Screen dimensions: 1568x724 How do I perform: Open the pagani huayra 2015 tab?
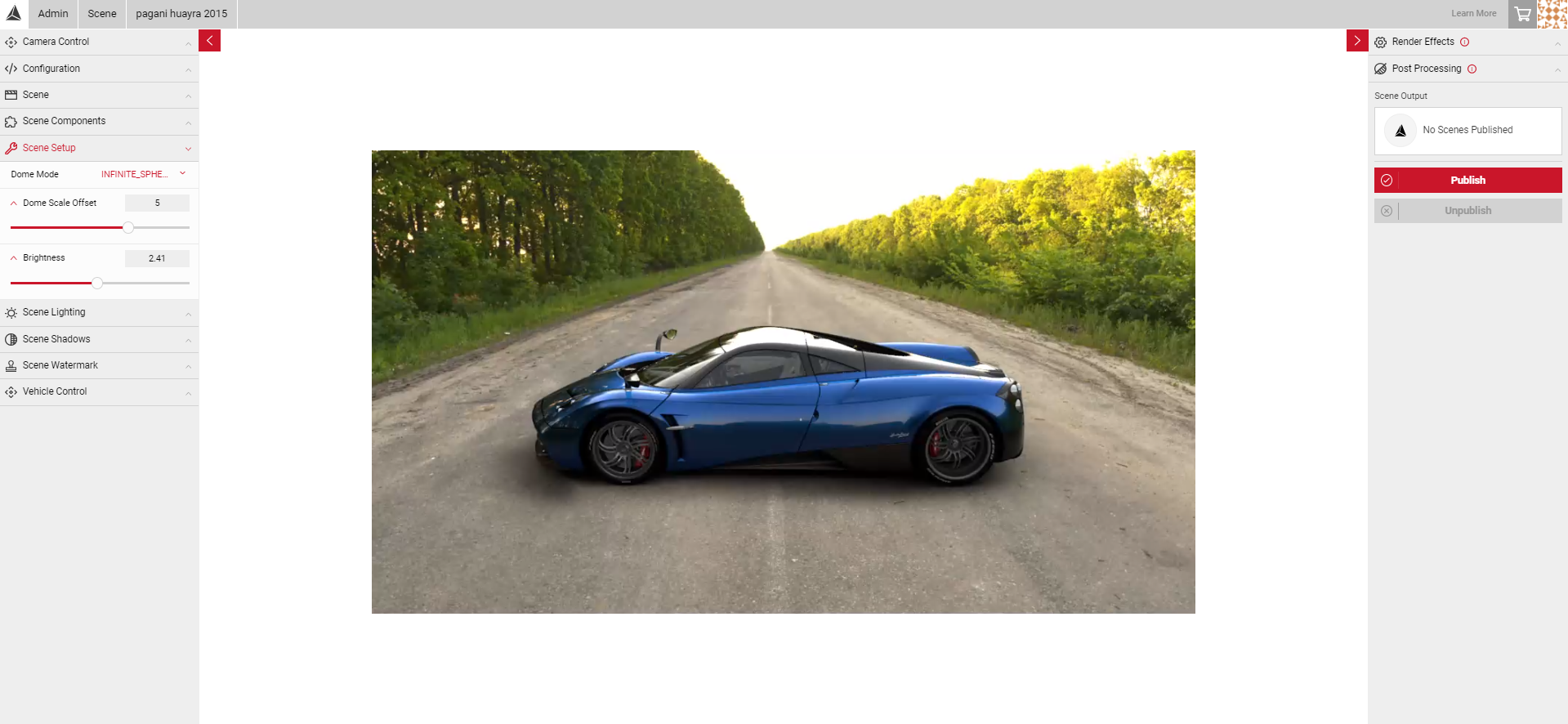pyautogui.click(x=181, y=14)
